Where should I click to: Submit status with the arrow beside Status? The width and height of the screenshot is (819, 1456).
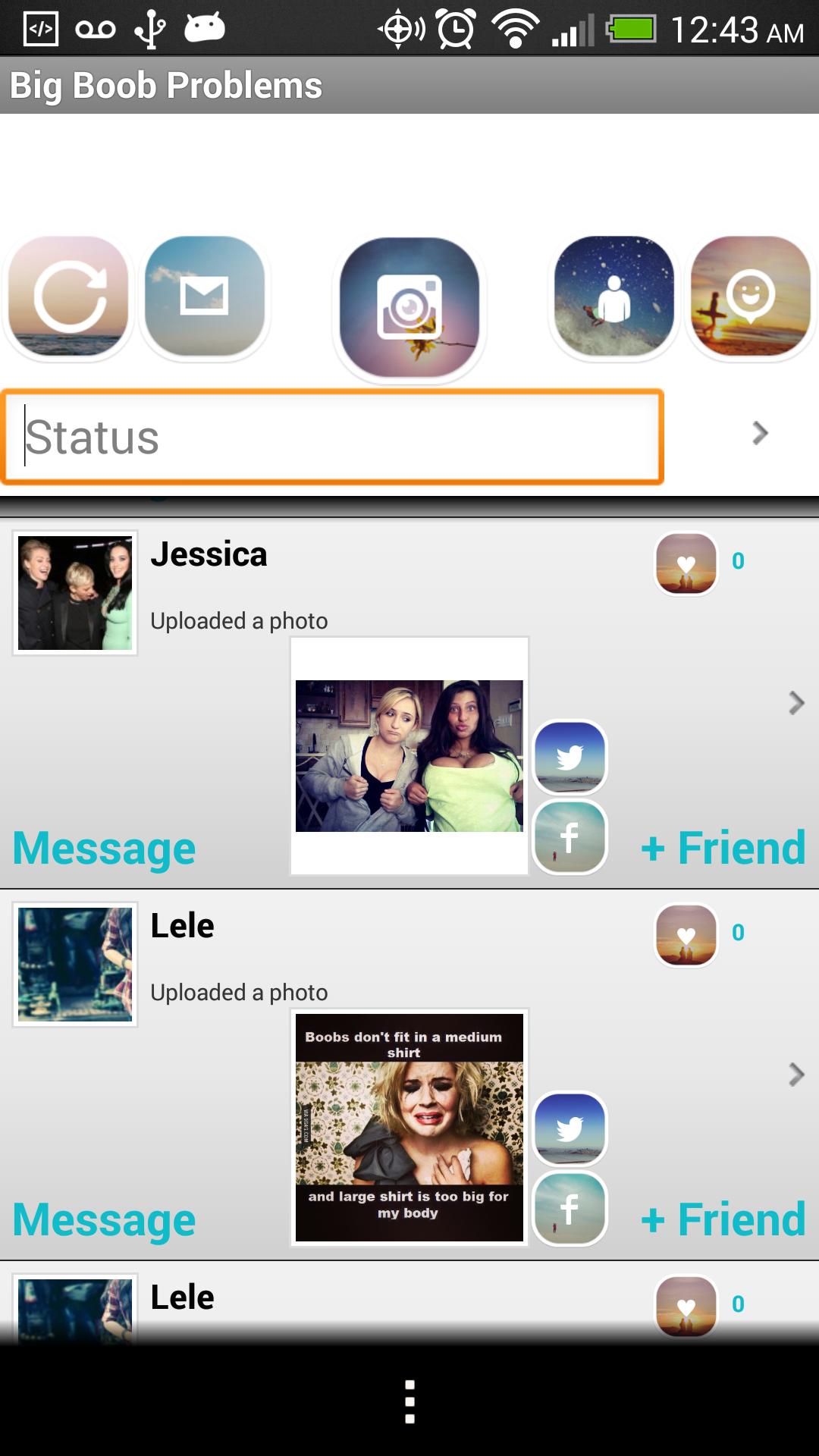click(x=760, y=433)
